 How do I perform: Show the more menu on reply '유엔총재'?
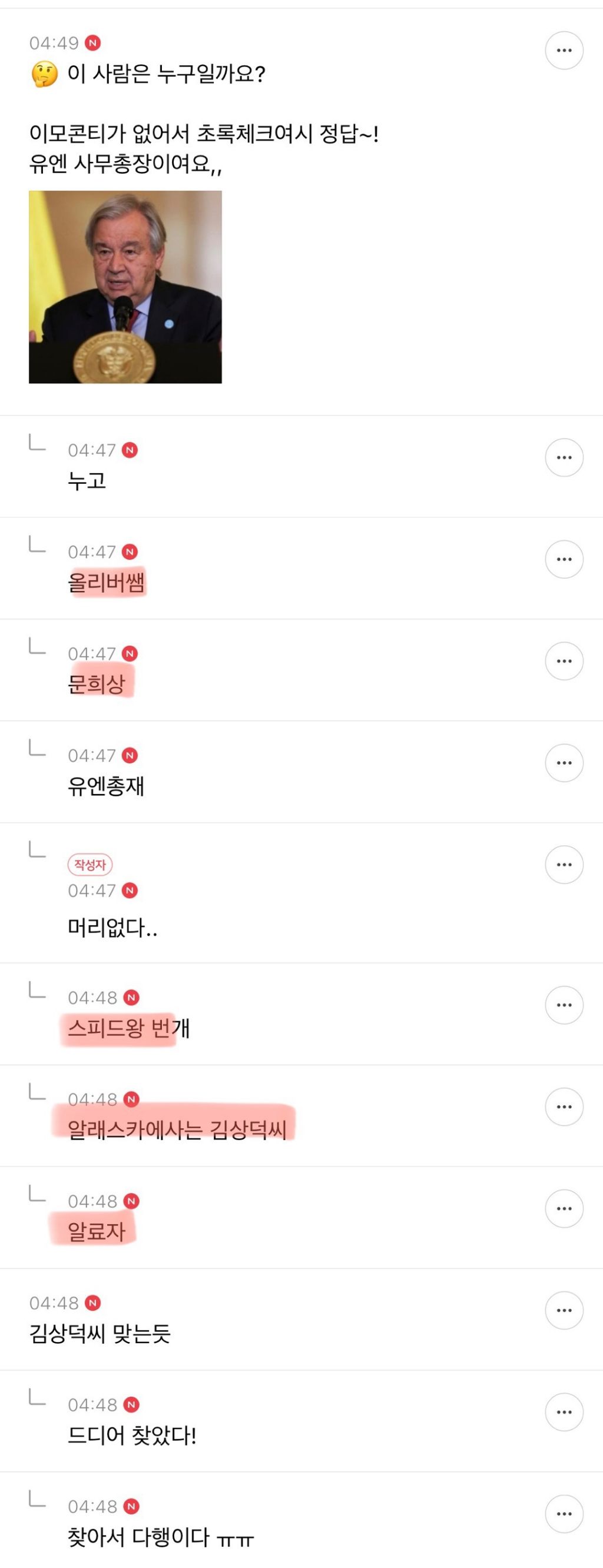564,762
